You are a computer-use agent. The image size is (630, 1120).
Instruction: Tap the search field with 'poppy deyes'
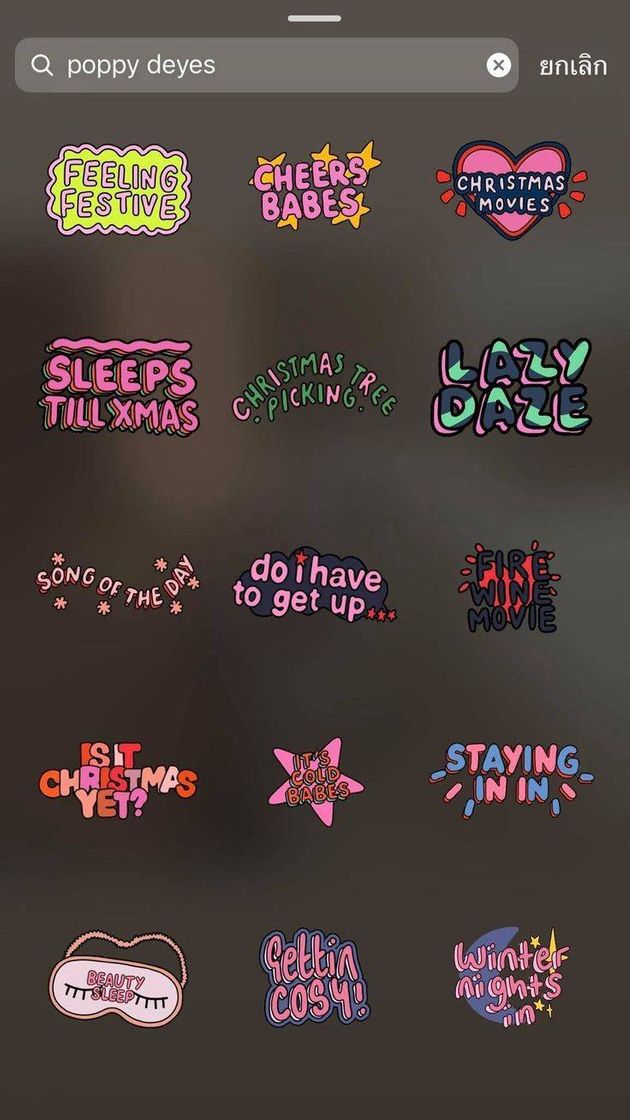click(260, 66)
